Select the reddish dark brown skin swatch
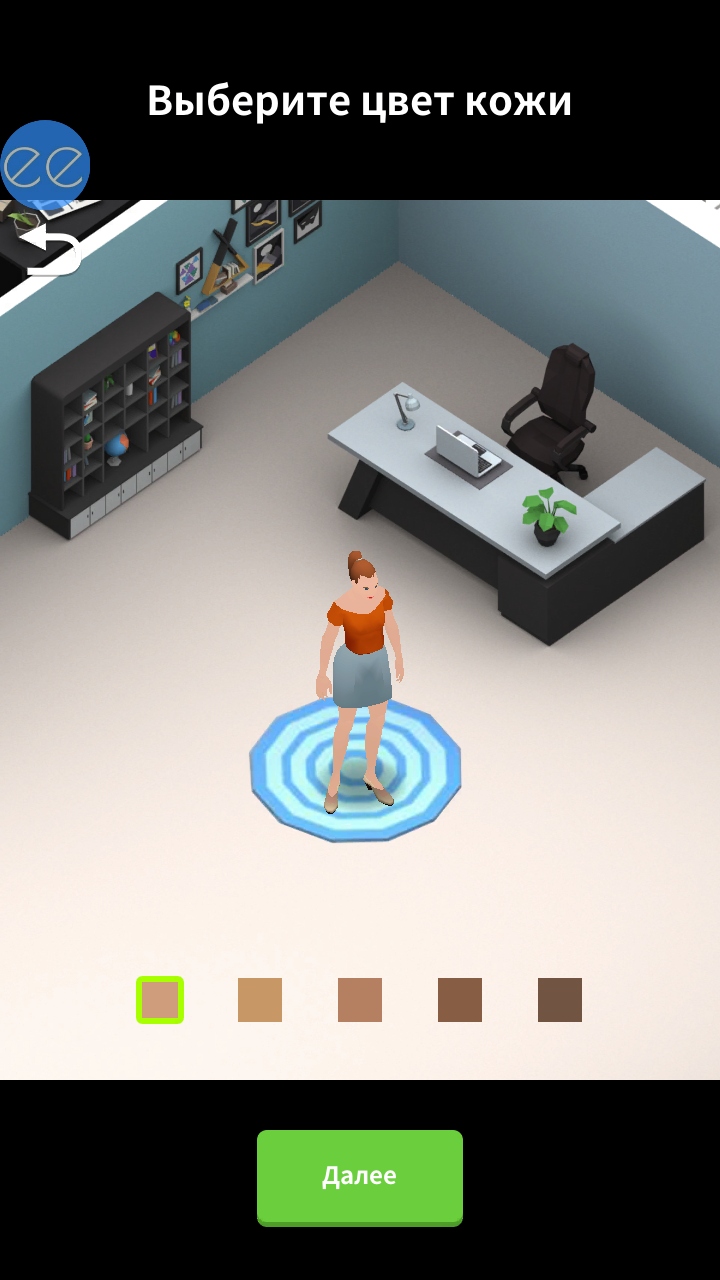This screenshot has width=720, height=1280. (x=460, y=1000)
